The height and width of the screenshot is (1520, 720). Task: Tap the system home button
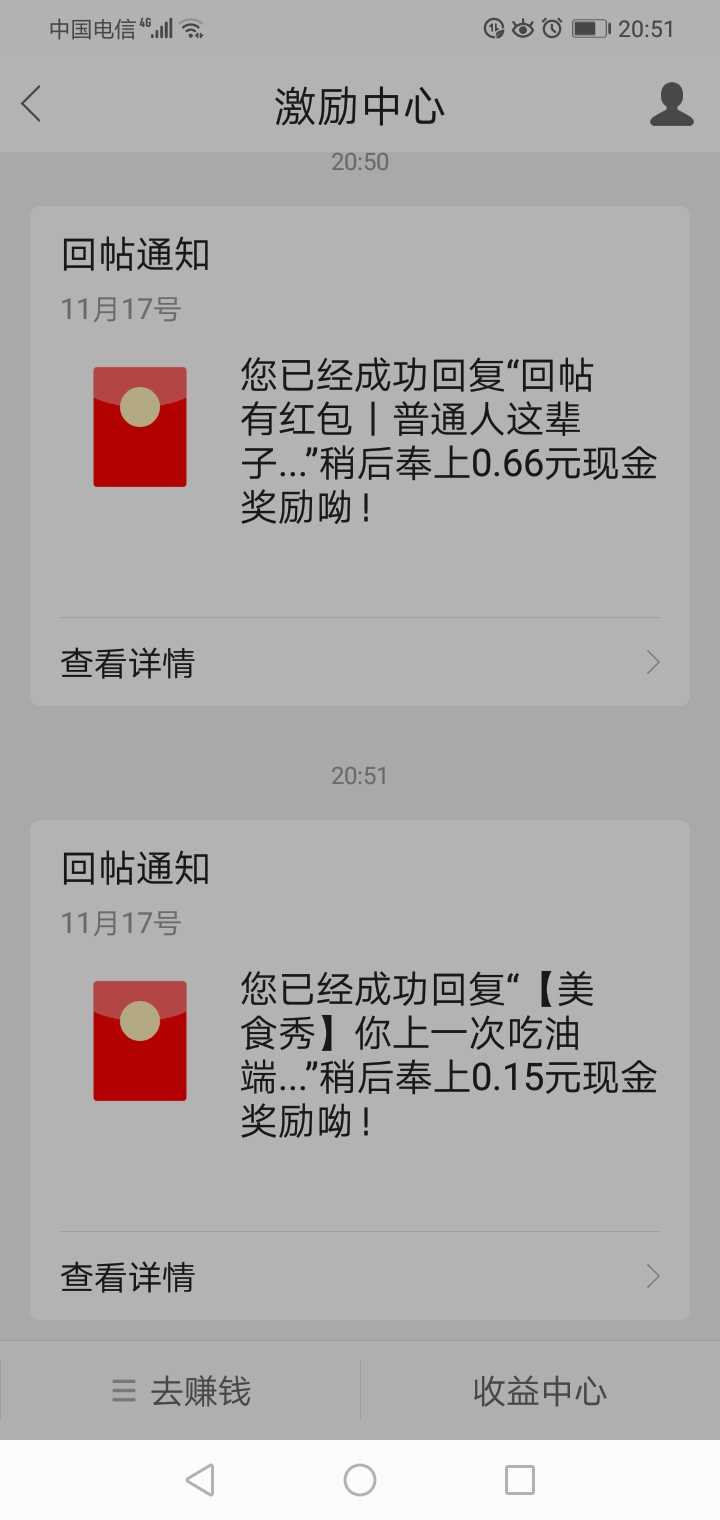(360, 1480)
